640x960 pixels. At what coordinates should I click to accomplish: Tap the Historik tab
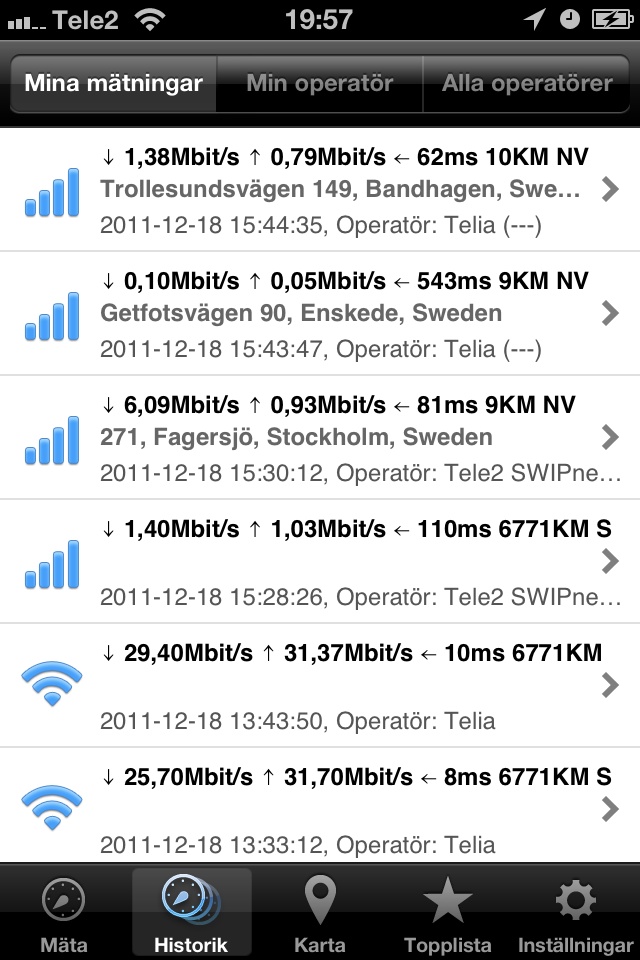click(x=191, y=914)
